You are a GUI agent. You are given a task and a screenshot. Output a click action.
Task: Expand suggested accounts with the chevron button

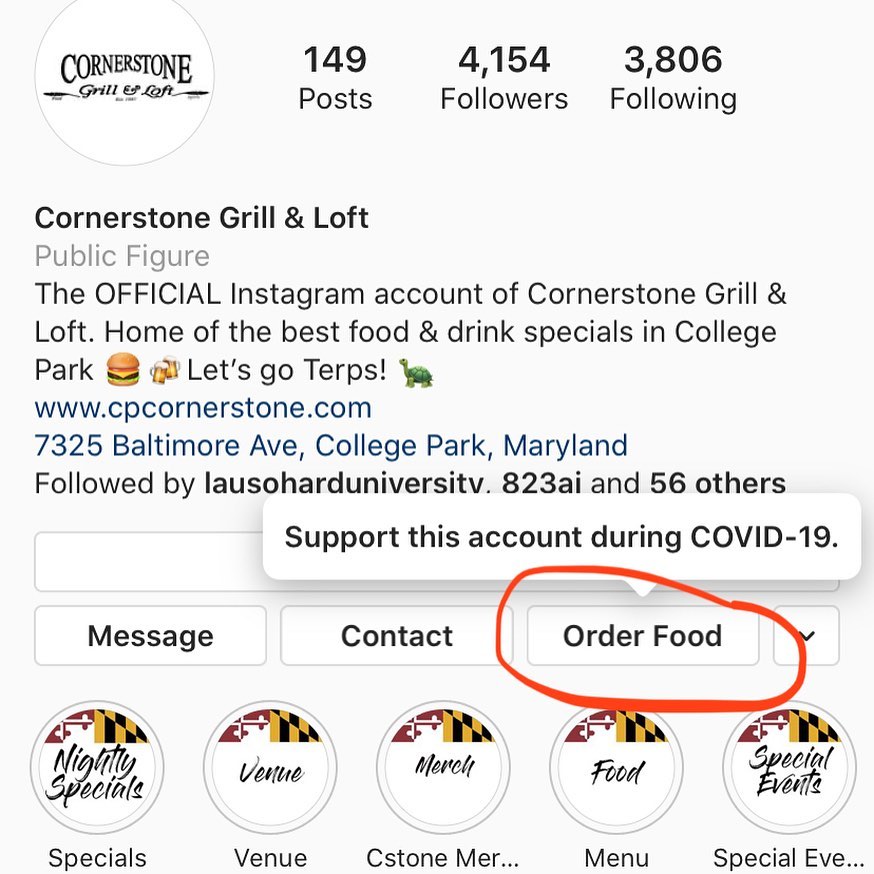pyautogui.click(x=806, y=636)
